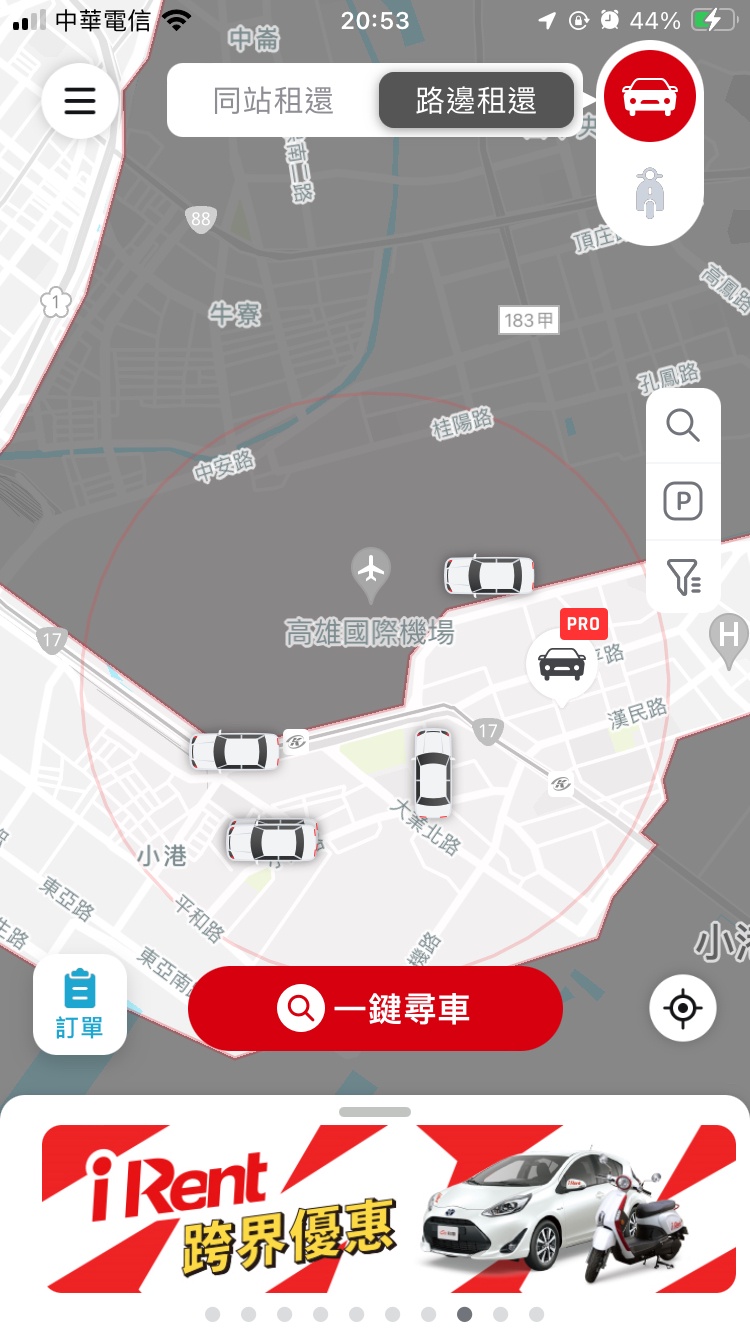Open map search magnifier
Image resolution: width=750 pixels, height=1334 pixels.
(x=683, y=425)
